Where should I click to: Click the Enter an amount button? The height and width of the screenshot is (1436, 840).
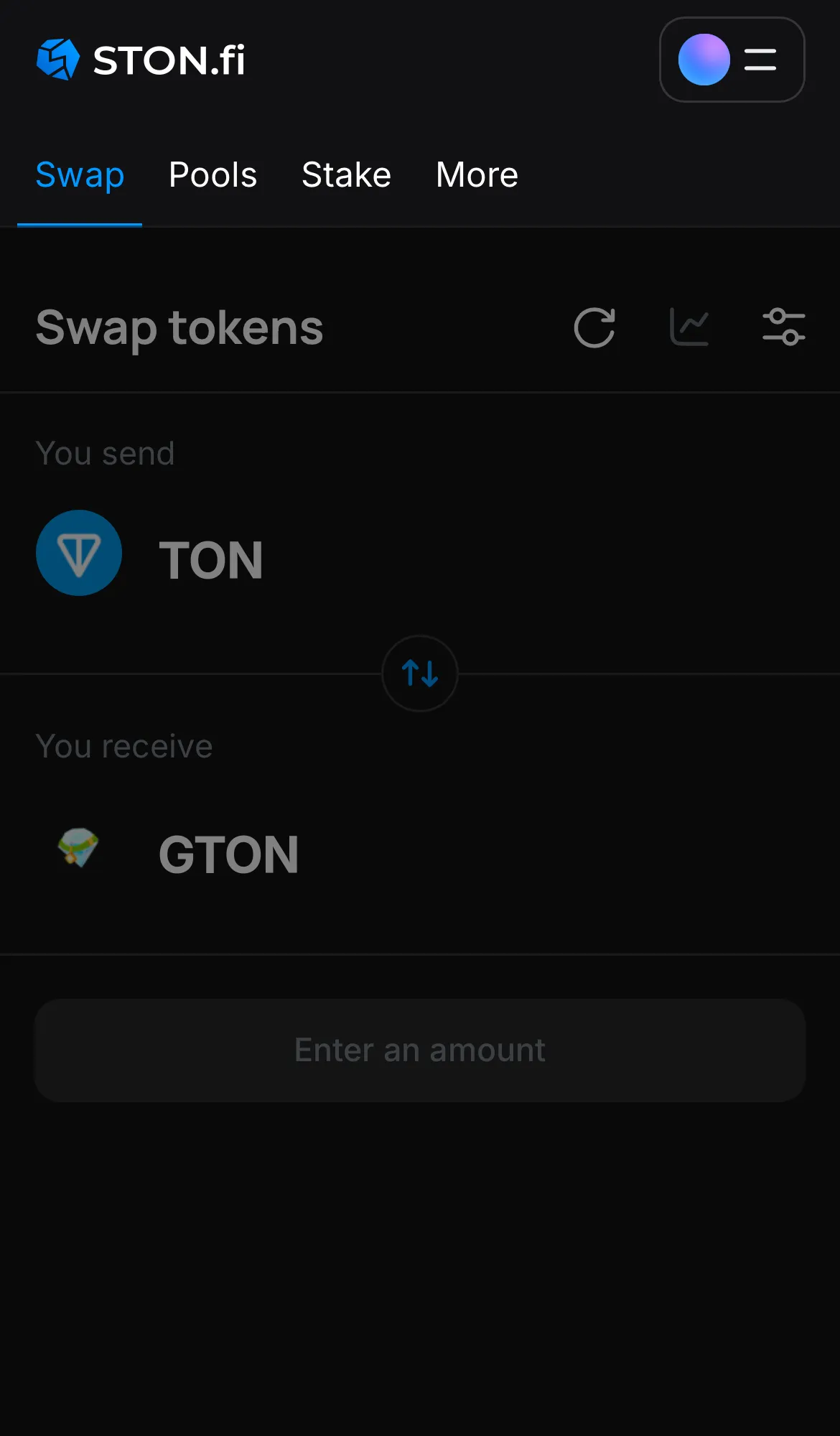pos(420,1050)
